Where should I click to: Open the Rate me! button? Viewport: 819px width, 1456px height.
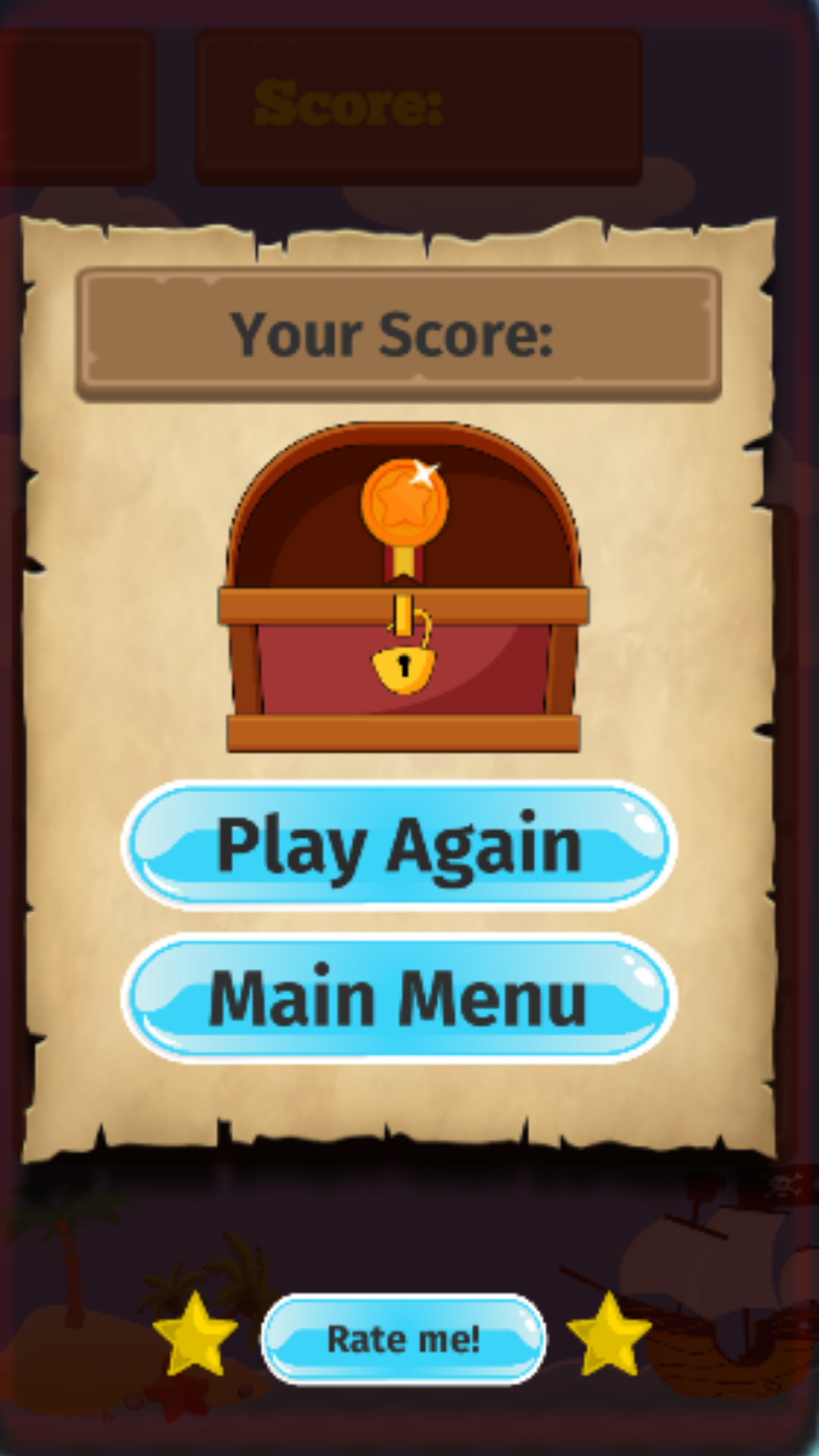403,1339
